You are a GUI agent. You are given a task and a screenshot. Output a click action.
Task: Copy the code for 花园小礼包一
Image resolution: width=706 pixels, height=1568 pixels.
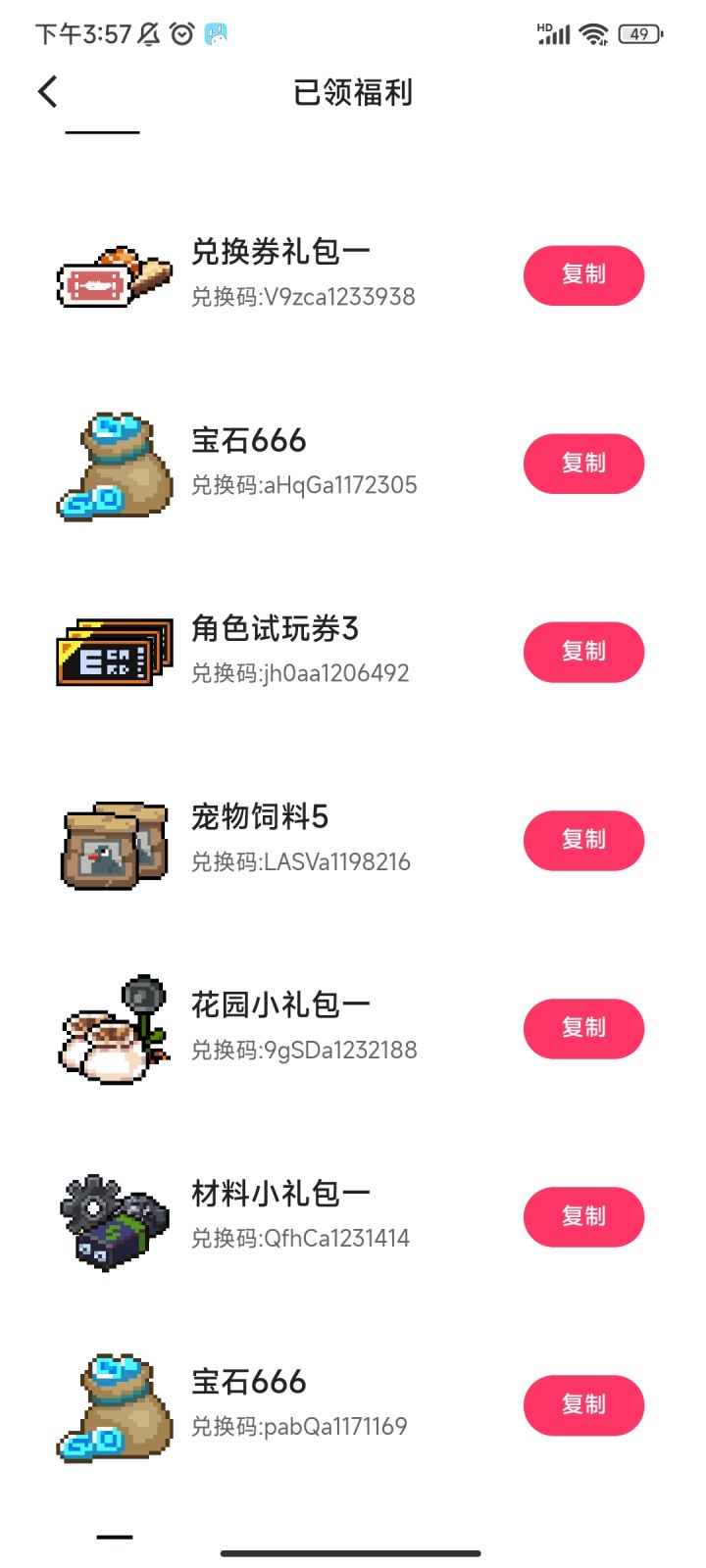[x=583, y=1028]
